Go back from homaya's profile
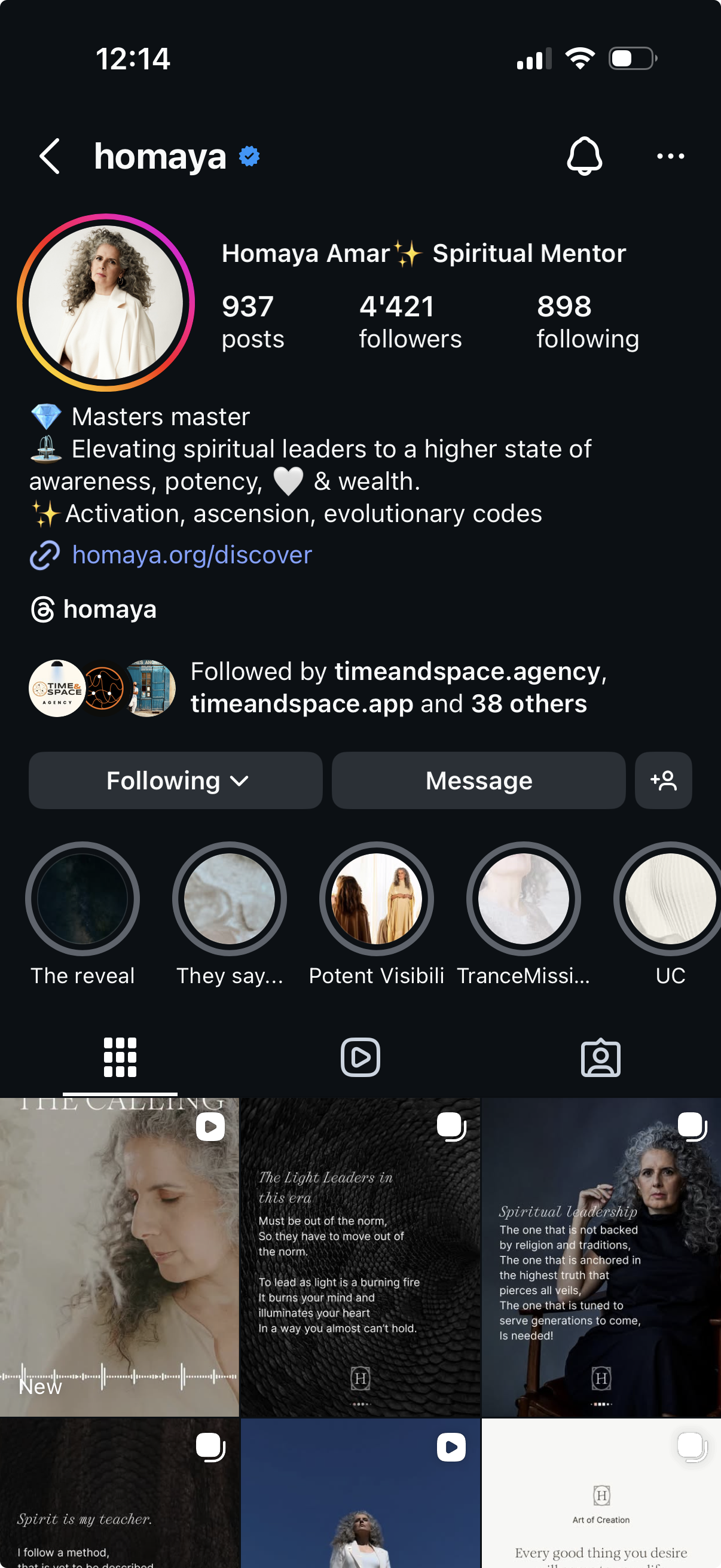This screenshot has width=721, height=1568. click(50, 157)
